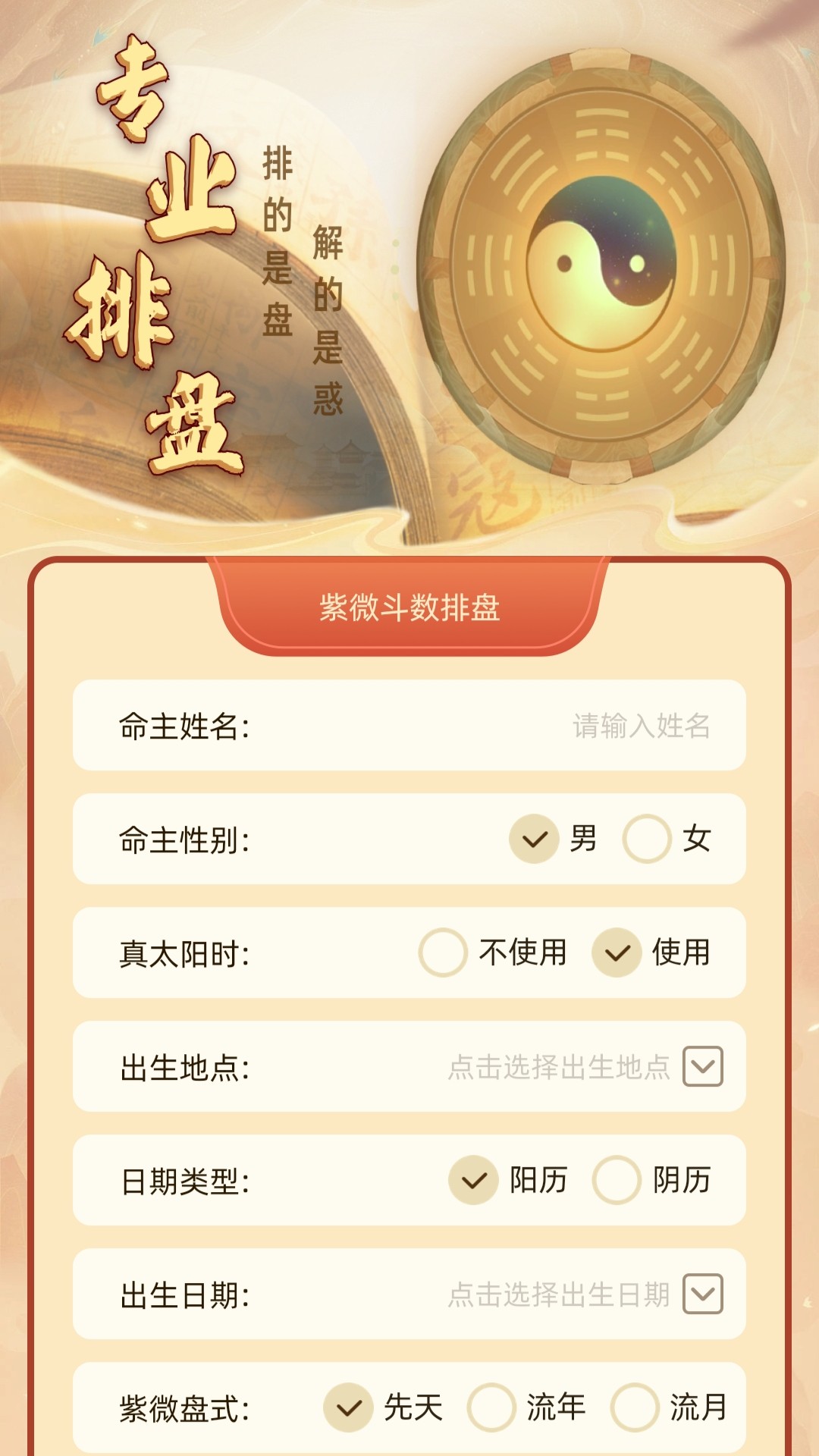819x1456 pixels.
Task: Tap the yin-yang bagua compass icon
Action: coord(599,265)
